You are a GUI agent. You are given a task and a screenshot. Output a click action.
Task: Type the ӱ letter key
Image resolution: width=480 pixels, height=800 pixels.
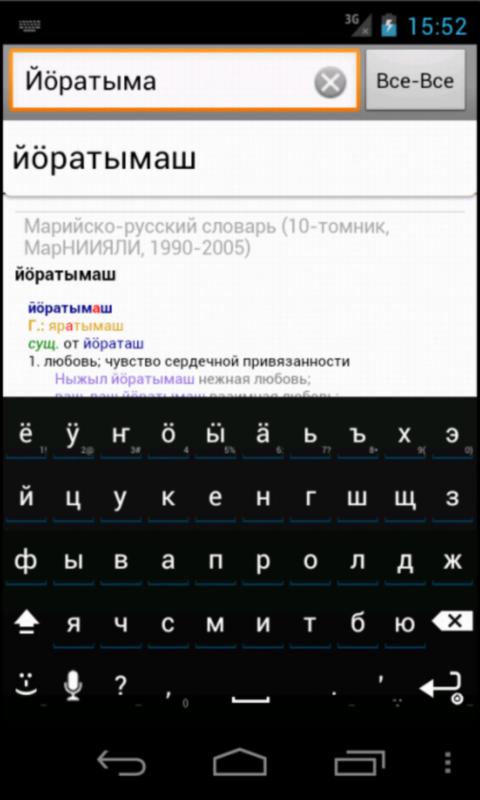coord(73,435)
